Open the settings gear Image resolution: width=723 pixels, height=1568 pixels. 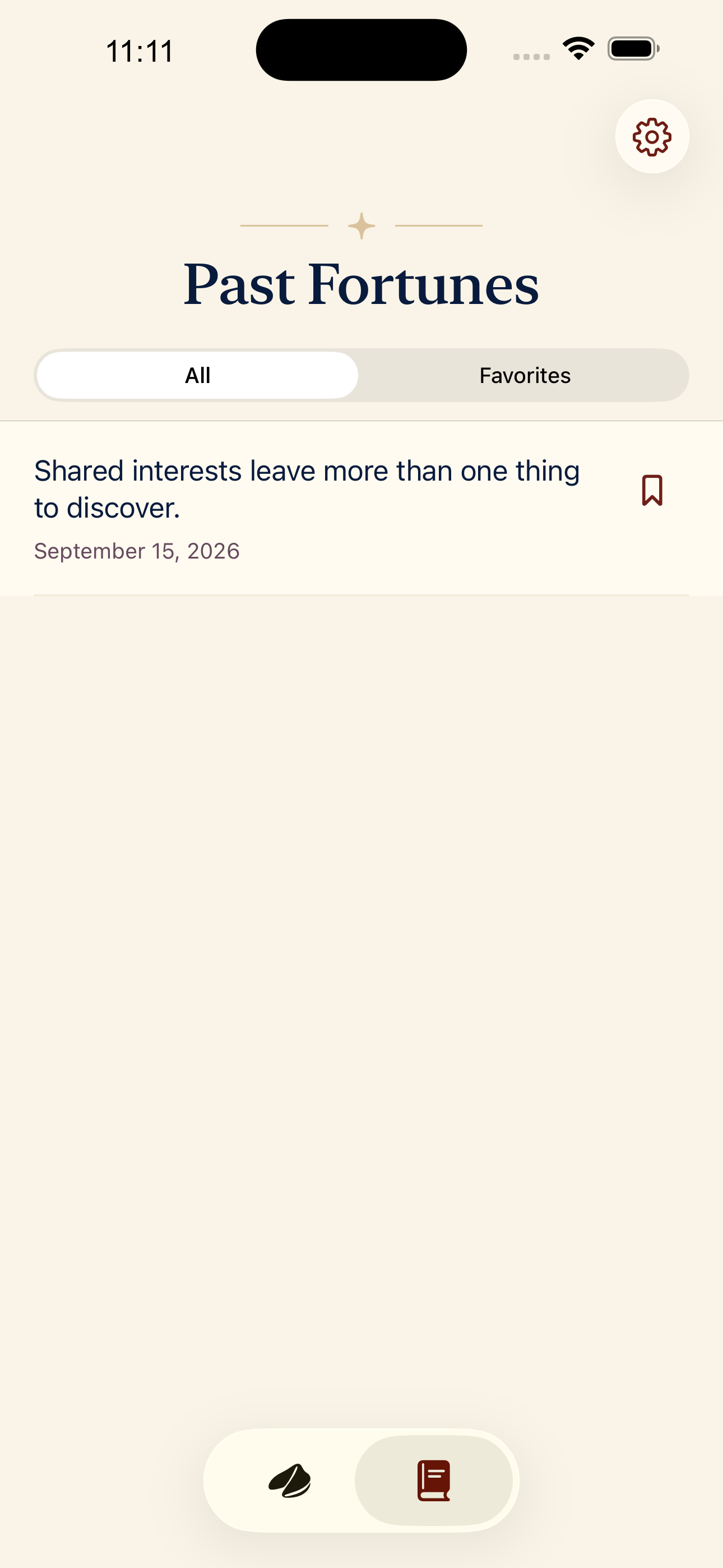[x=652, y=136]
